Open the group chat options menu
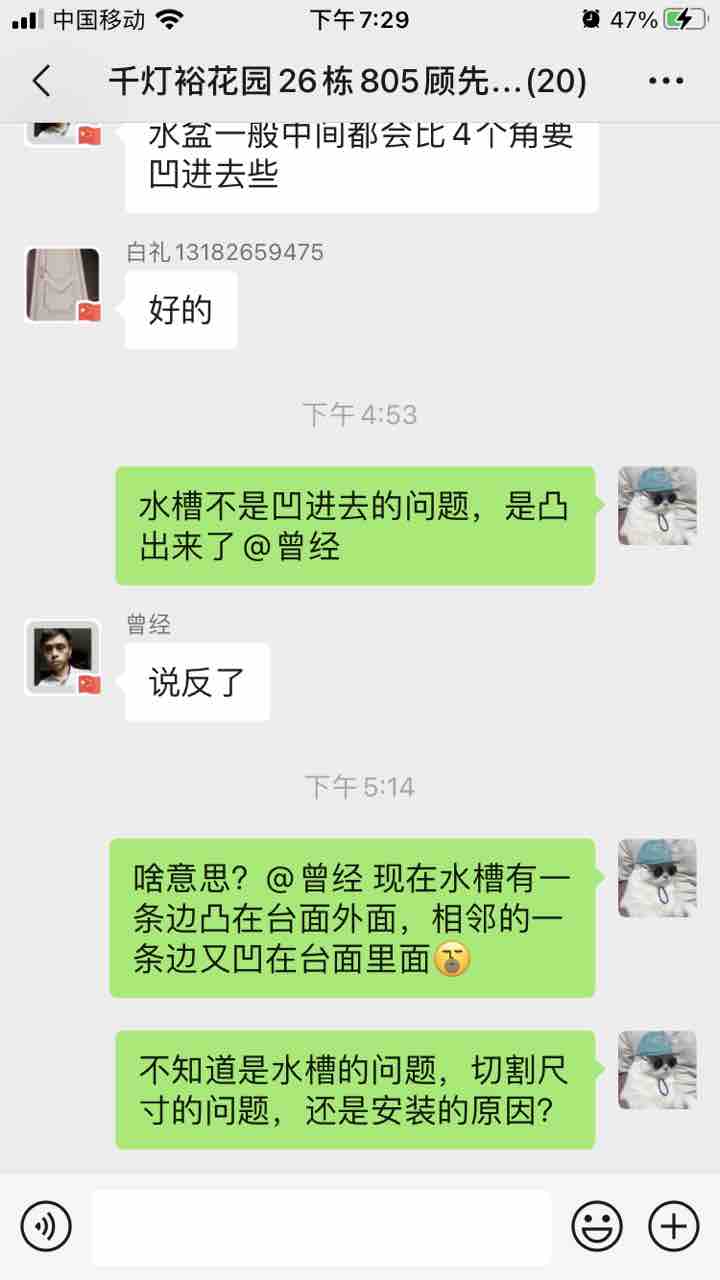The height and width of the screenshot is (1280, 720). [665, 81]
